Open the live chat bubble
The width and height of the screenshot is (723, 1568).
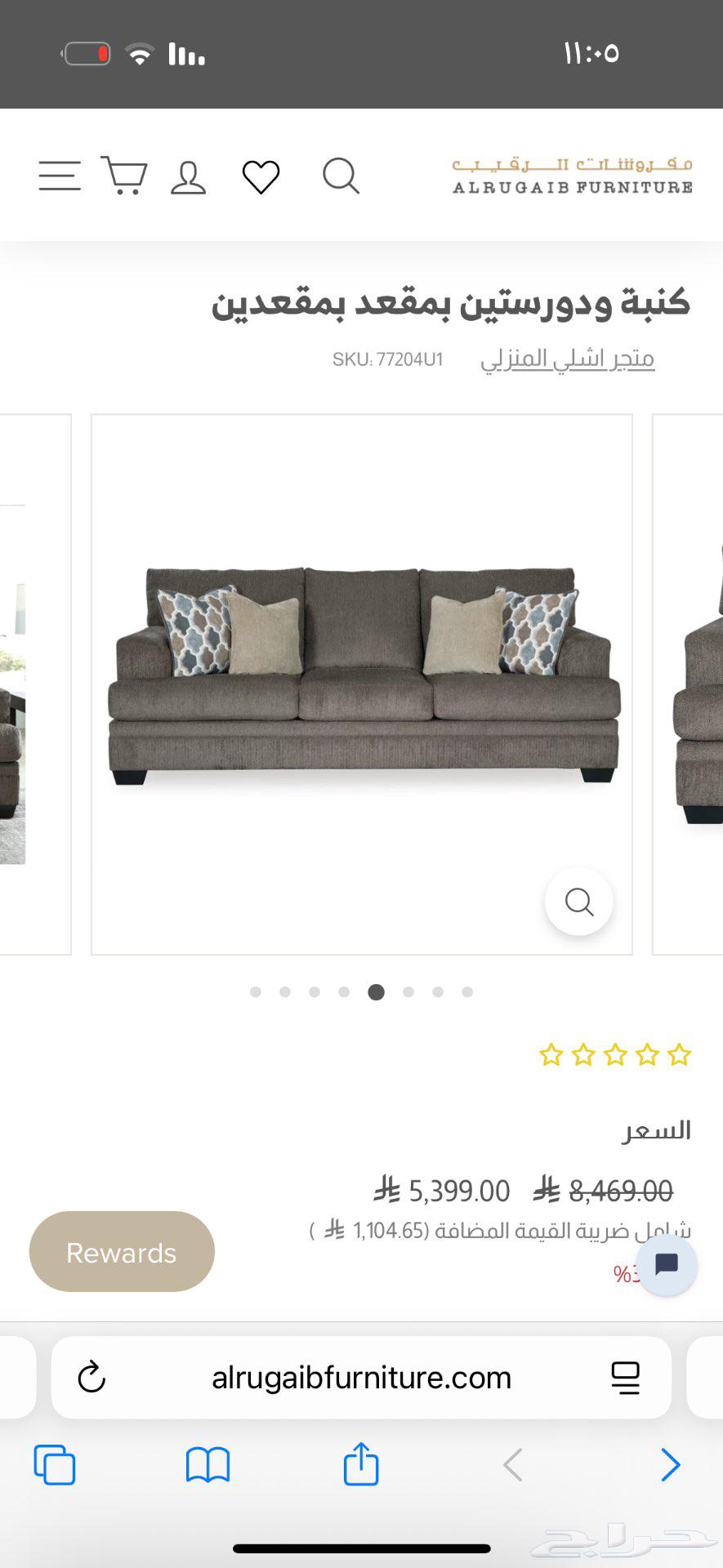point(667,1265)
